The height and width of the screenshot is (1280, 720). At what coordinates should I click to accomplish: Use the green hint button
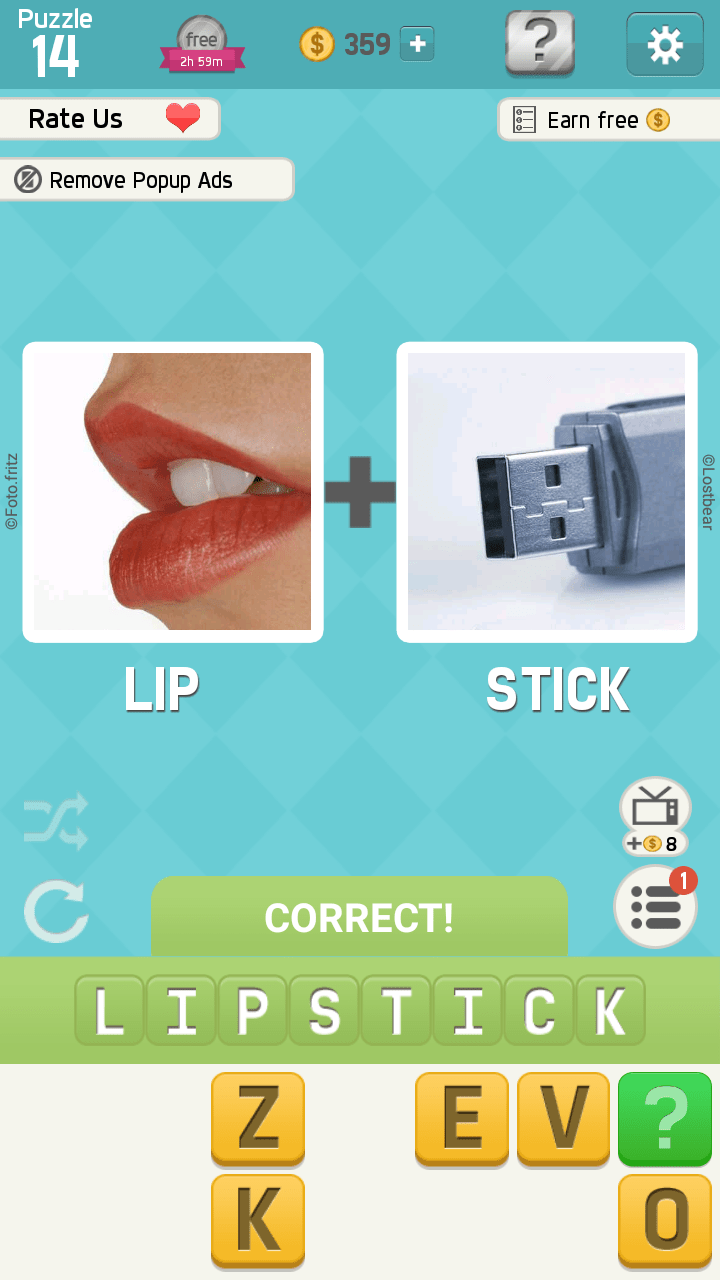[x=664, y=1117]
